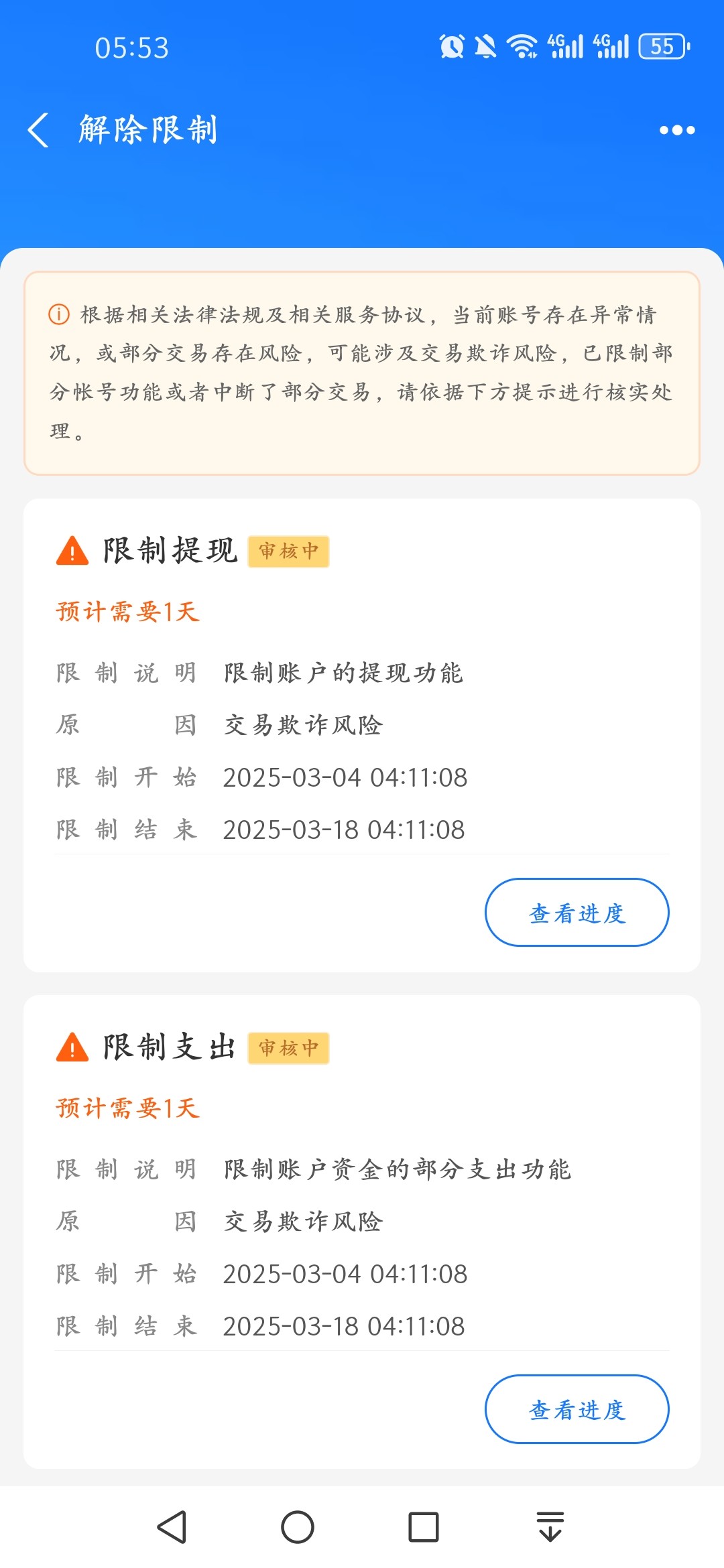Go back from the 解除限制 page
This screenshot has height=1568, width=724.
pos(39,129)
